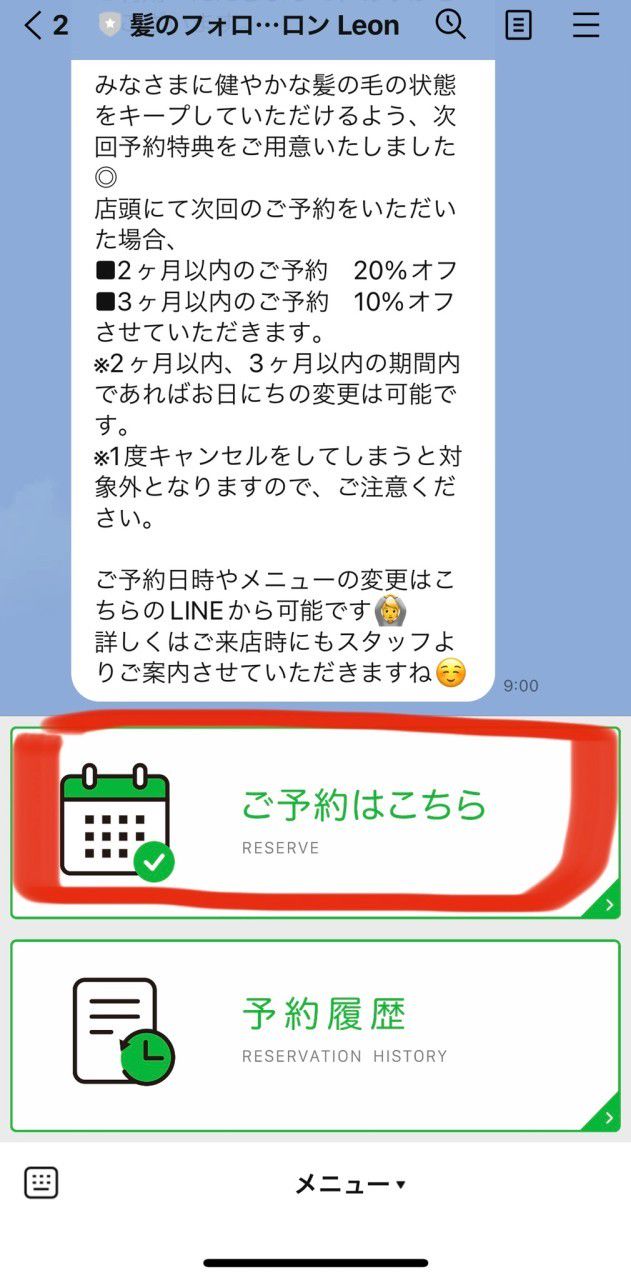The width and height of the screenshot is (631, 1280).
Task: Switch to keyboard input
Action: 41,1182
